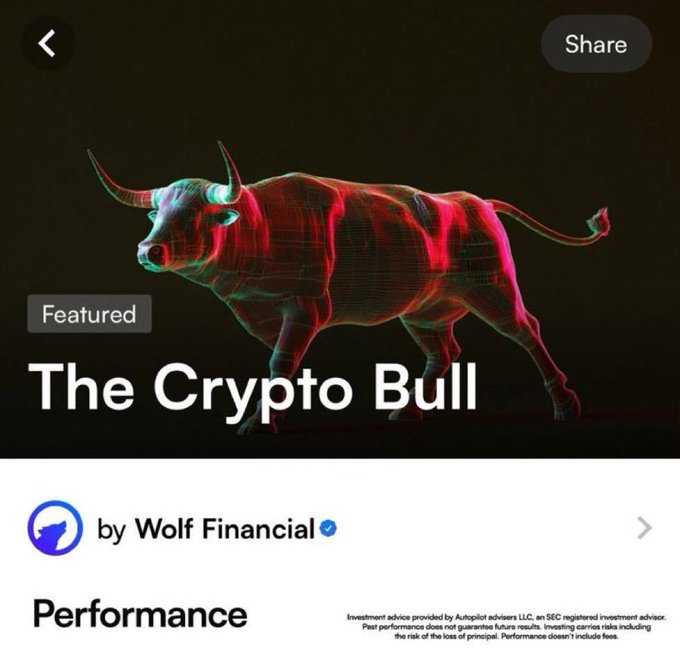The height and width of the screenshot is (662, 680).
Task: Share The Crypto Bull portfolio
Action: coord(595,44)
